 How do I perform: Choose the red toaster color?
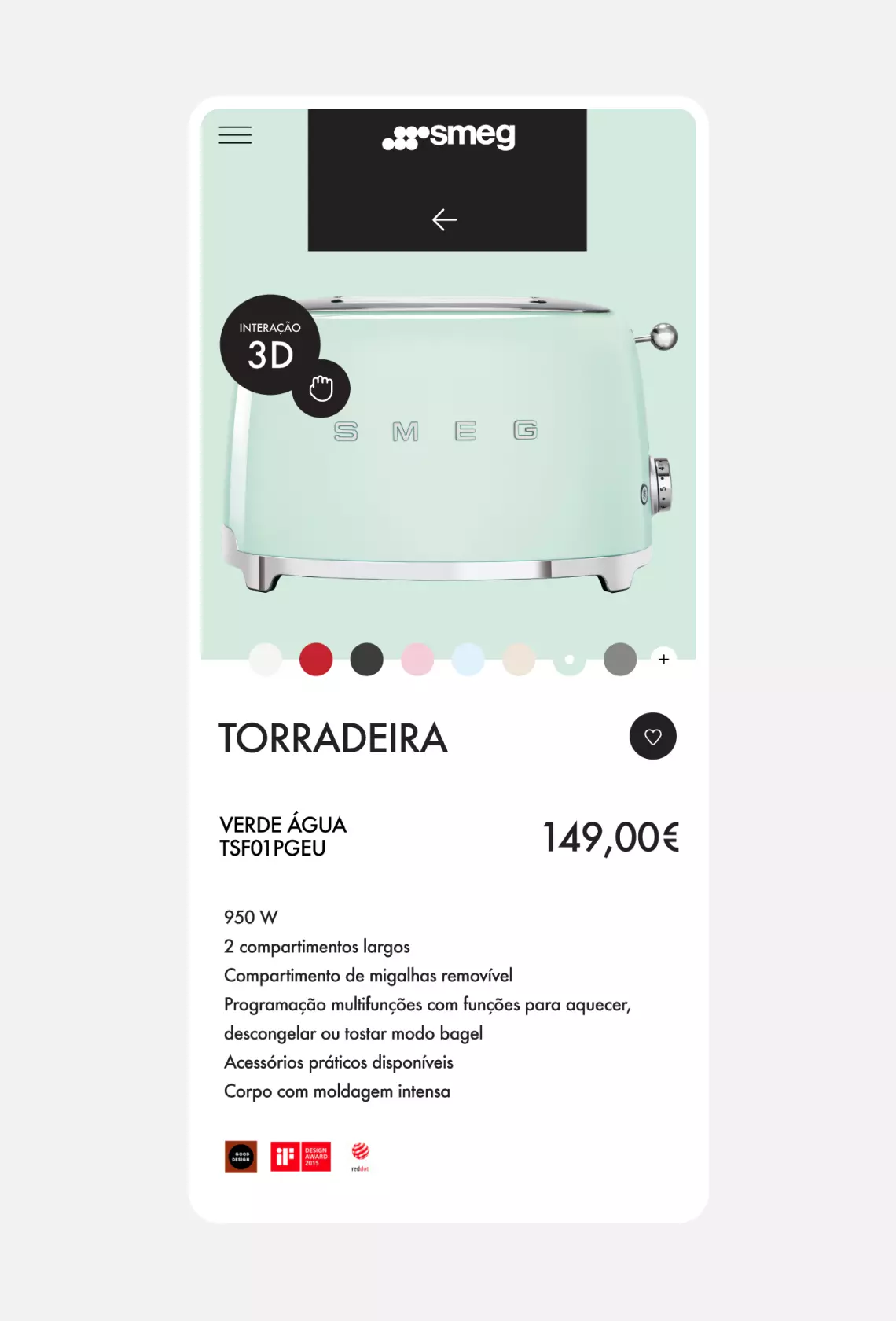tap(316, 660)
